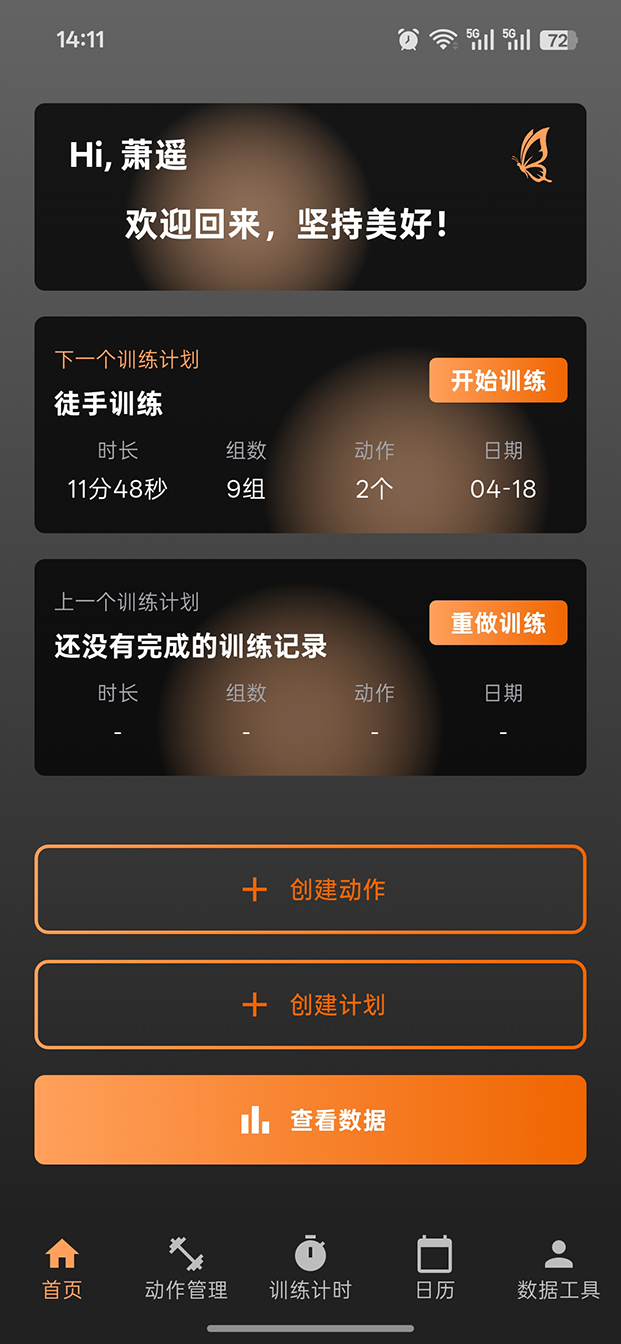Image resolution: width=621 pixels, height=1344 pixels.
Task: Tap the 重做训练 button
Action: click(x=498, y=623)
